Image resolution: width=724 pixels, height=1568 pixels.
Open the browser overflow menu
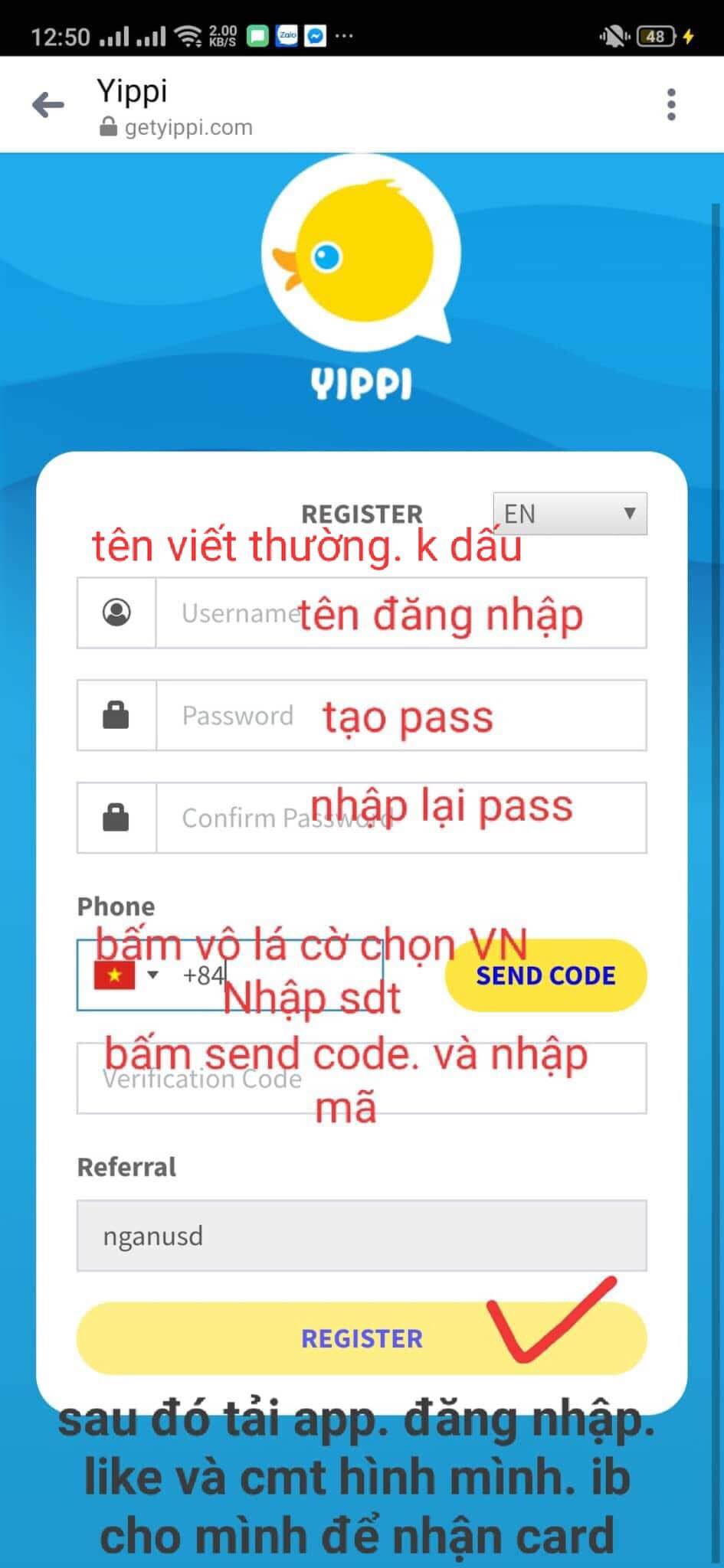[x=671, y=105]
